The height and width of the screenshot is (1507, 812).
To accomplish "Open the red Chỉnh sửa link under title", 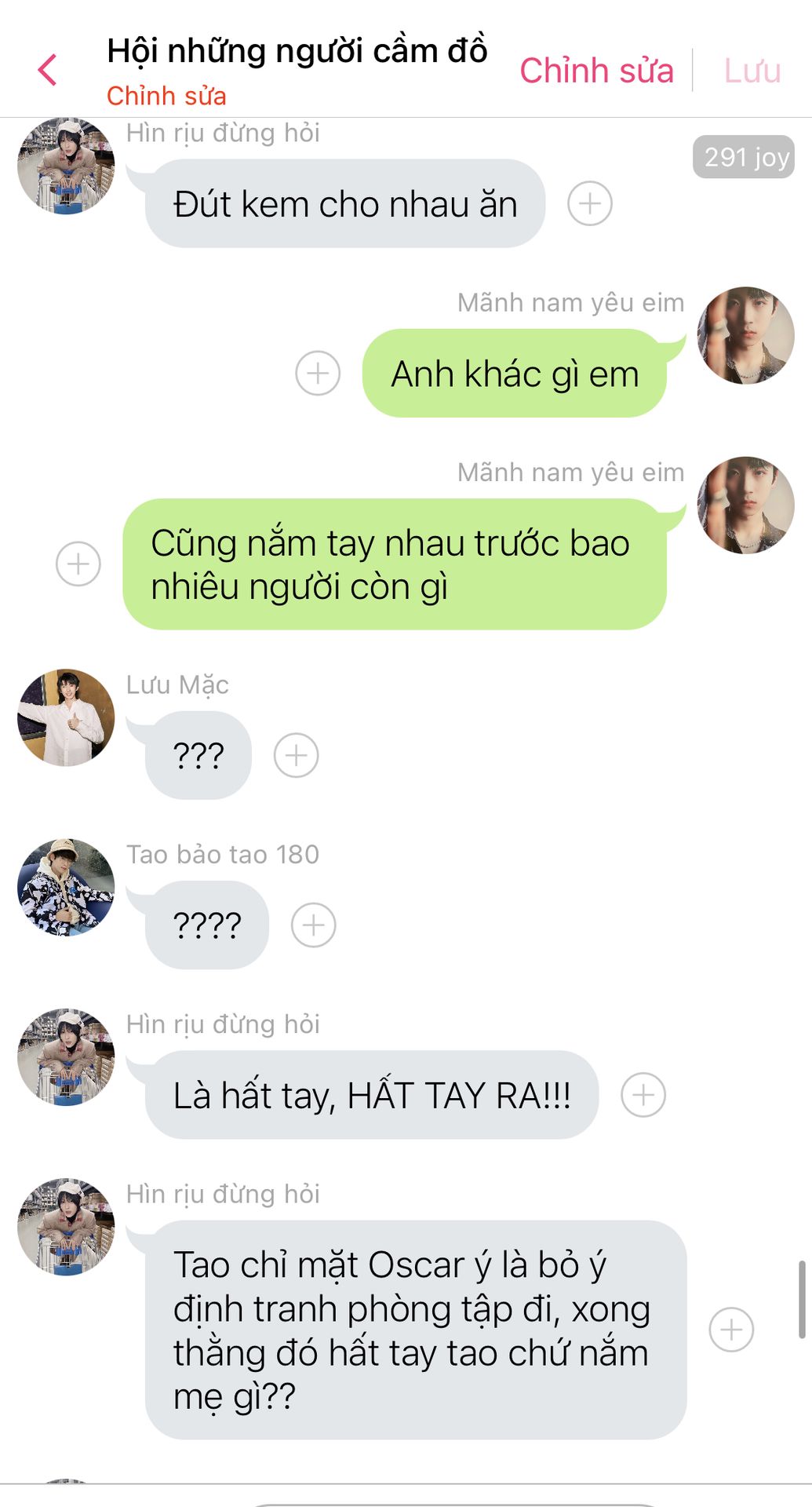I will [x=166, y=96].
